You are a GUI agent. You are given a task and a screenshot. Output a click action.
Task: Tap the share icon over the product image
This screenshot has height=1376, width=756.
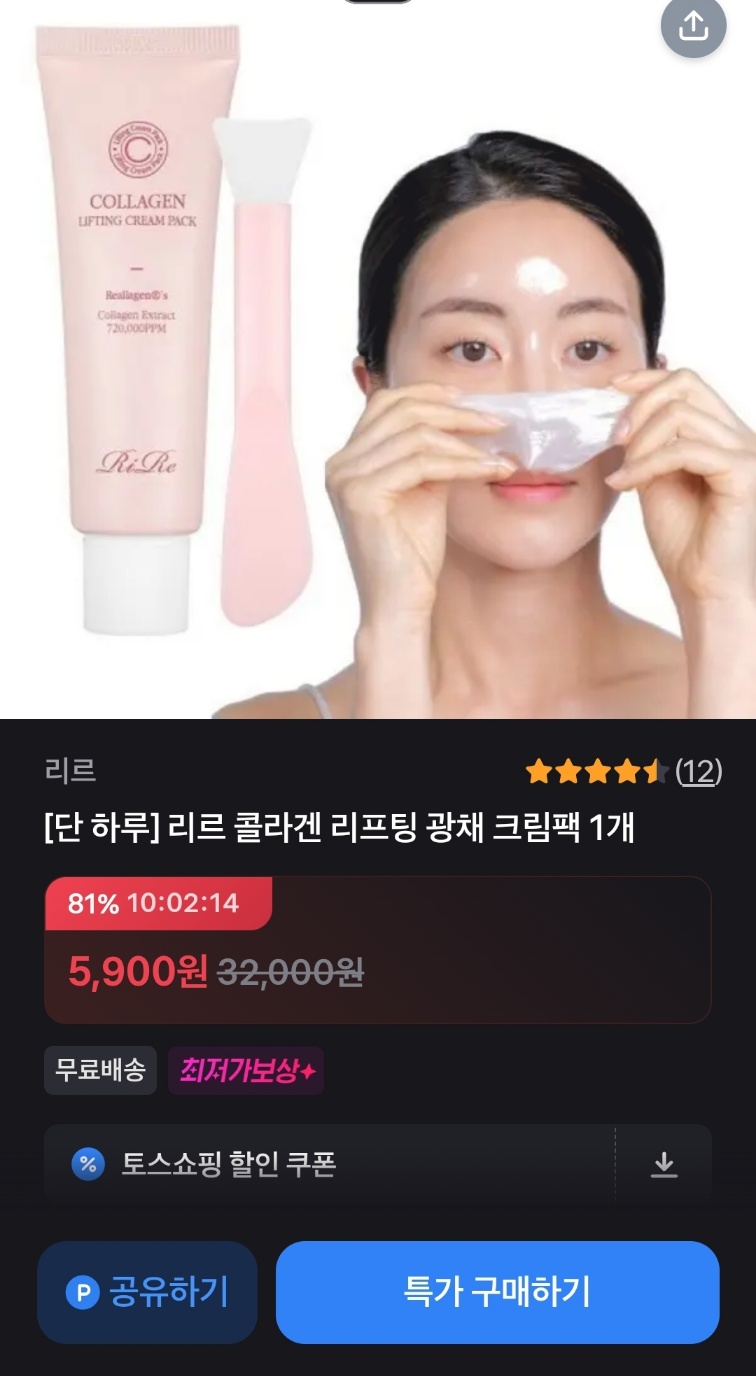[x=693, y=27]
